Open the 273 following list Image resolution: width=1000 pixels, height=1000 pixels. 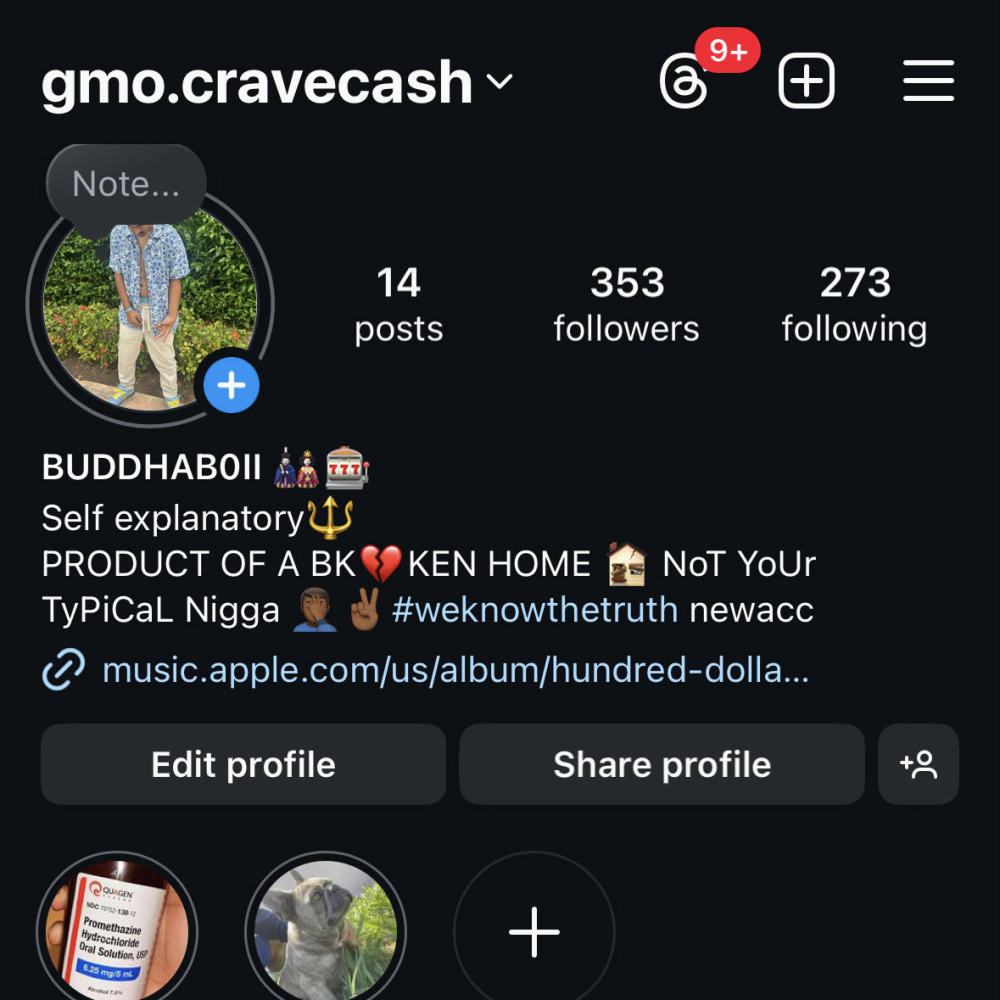[854, 305]
